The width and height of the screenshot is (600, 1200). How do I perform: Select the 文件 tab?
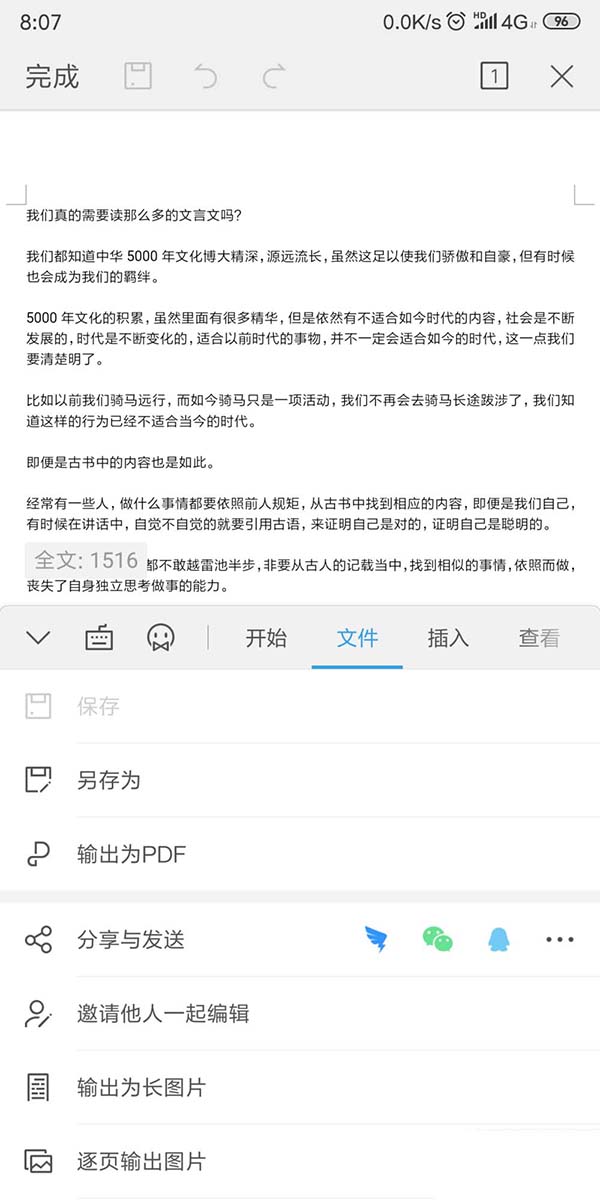357,637
